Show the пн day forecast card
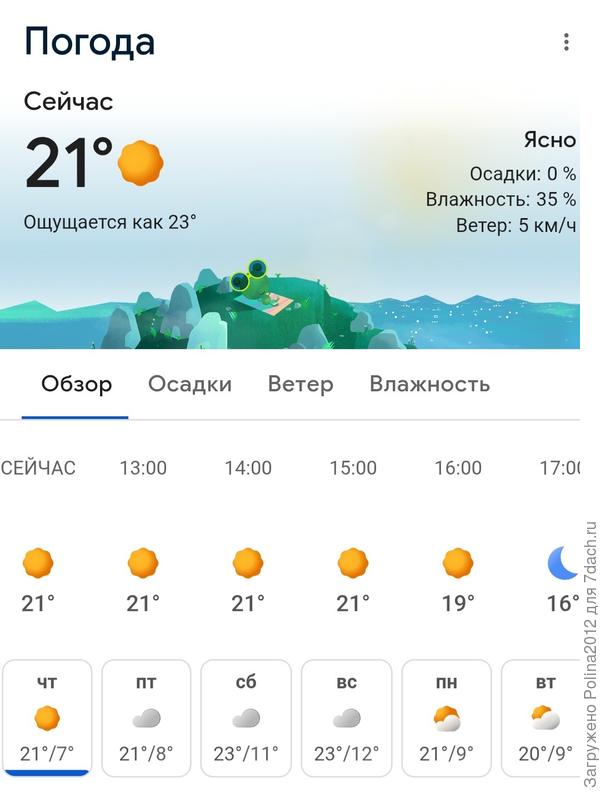600x792 pixels. point(446,717)
